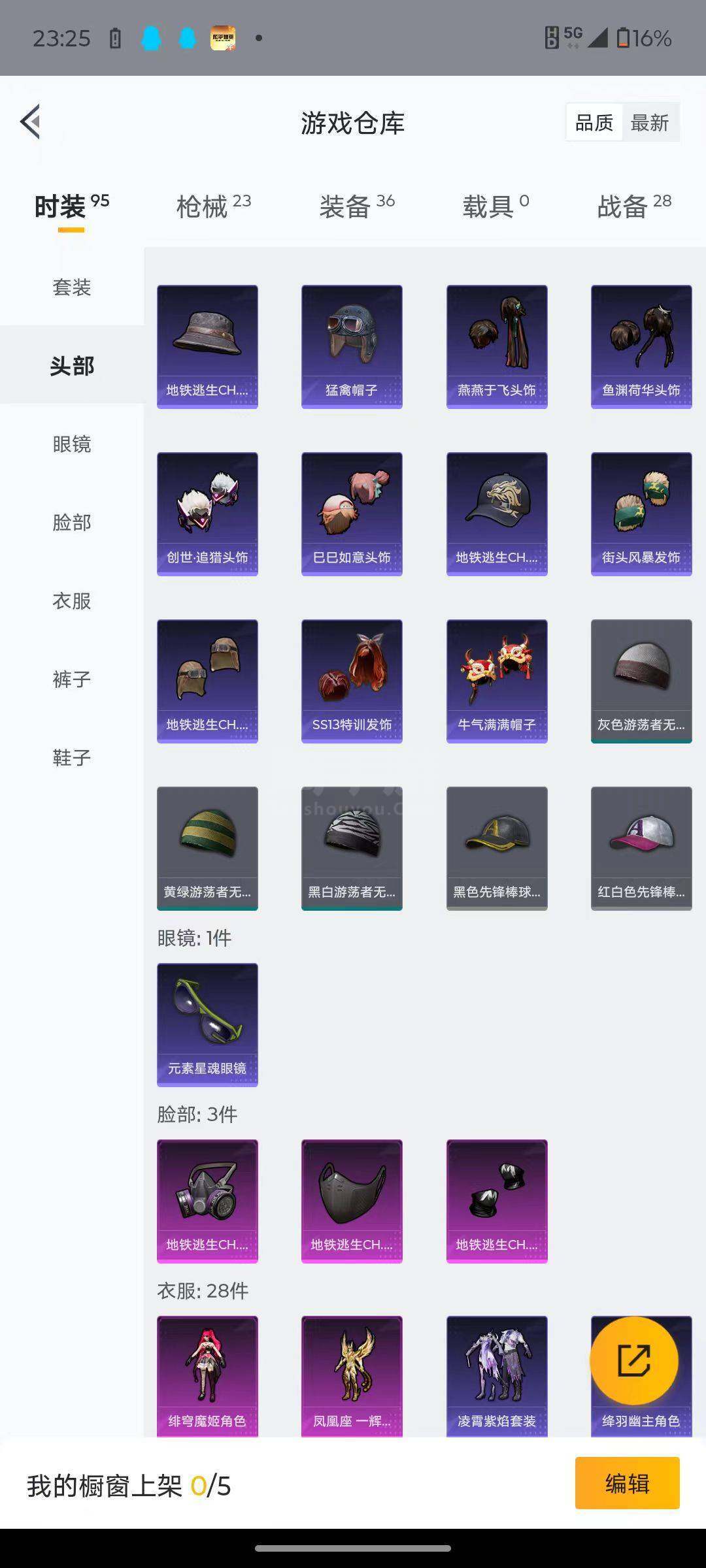Image resolution: width=706 pixels, height=1568 pixels.
Task: Open the 元素星魂眼镜 item
Action: [x=207, y=1025]
